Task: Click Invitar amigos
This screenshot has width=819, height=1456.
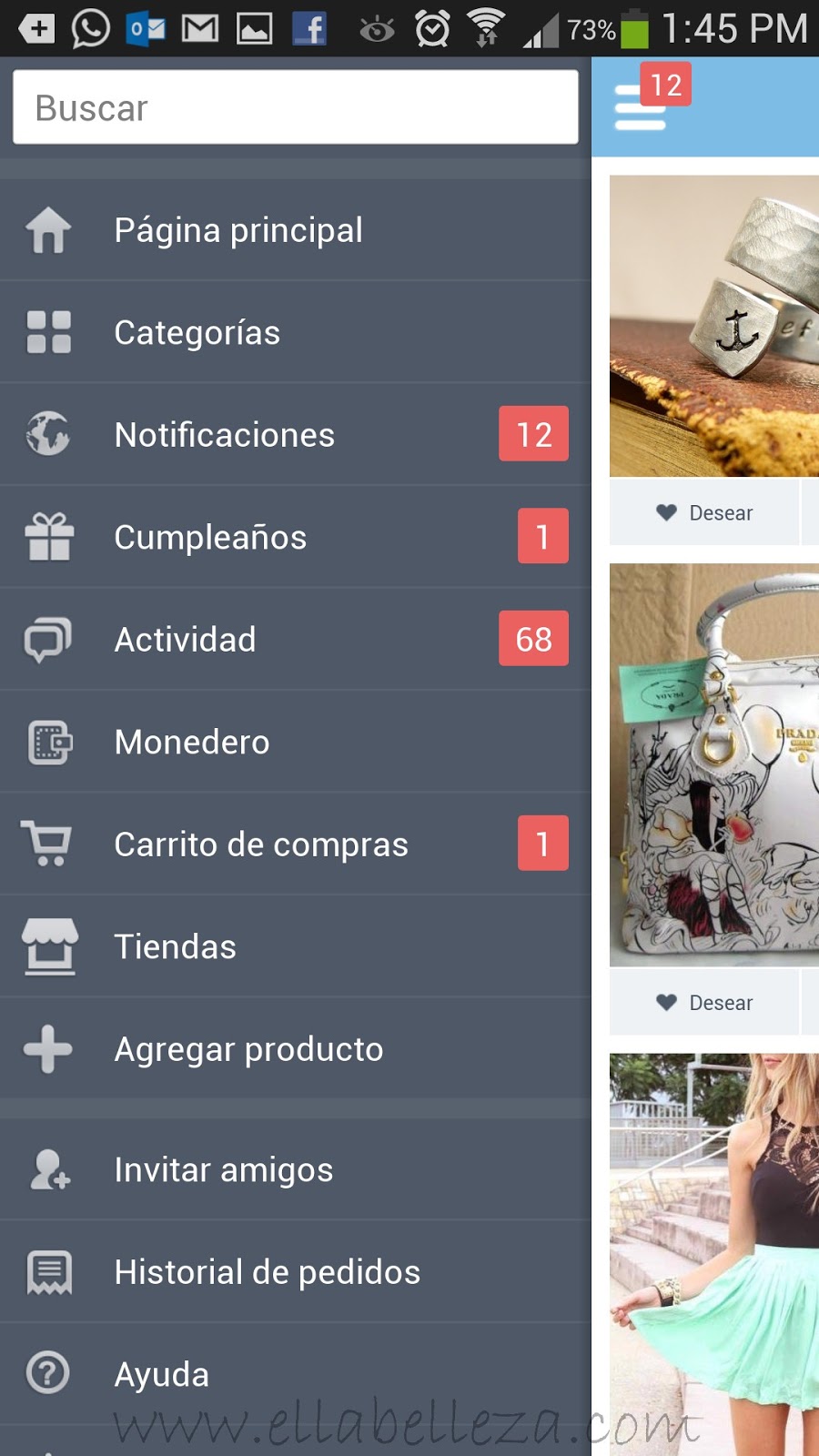Action: pyautogui.click(x=223, y=1169)
